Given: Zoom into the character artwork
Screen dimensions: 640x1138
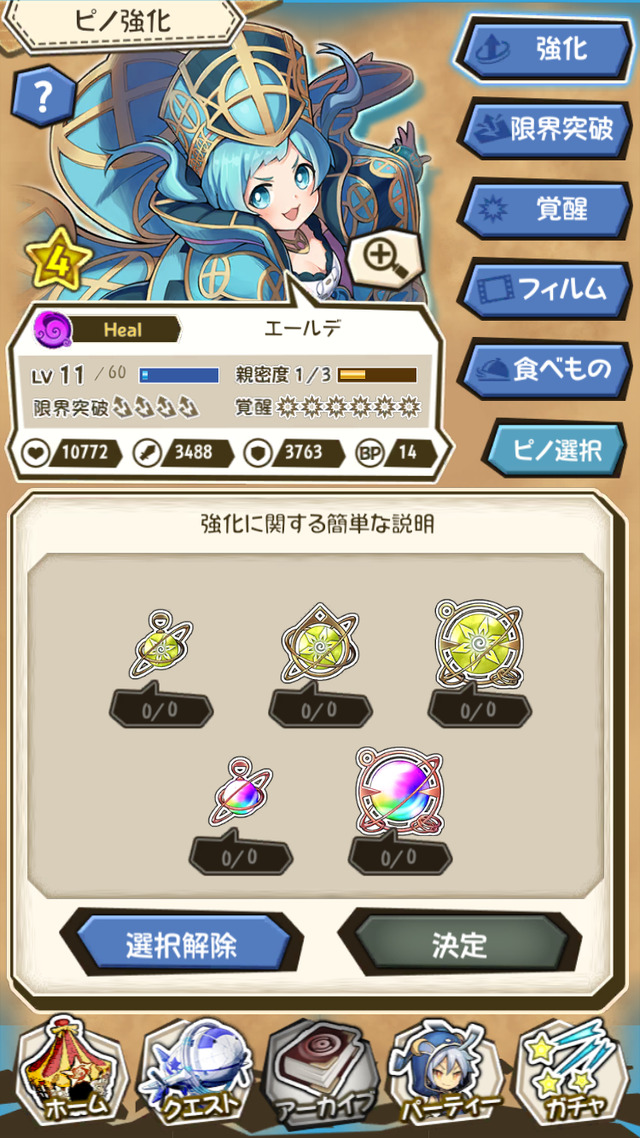Looking at the screenshot, I should click(x=385, y=258).
